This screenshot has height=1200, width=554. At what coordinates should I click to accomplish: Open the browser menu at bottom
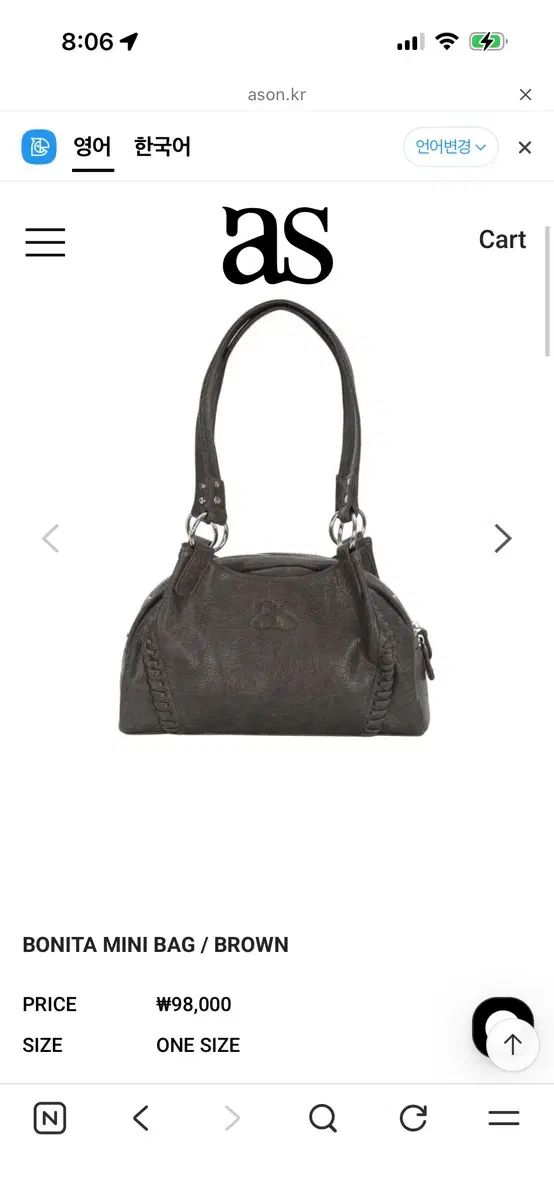pos(504,1118)
